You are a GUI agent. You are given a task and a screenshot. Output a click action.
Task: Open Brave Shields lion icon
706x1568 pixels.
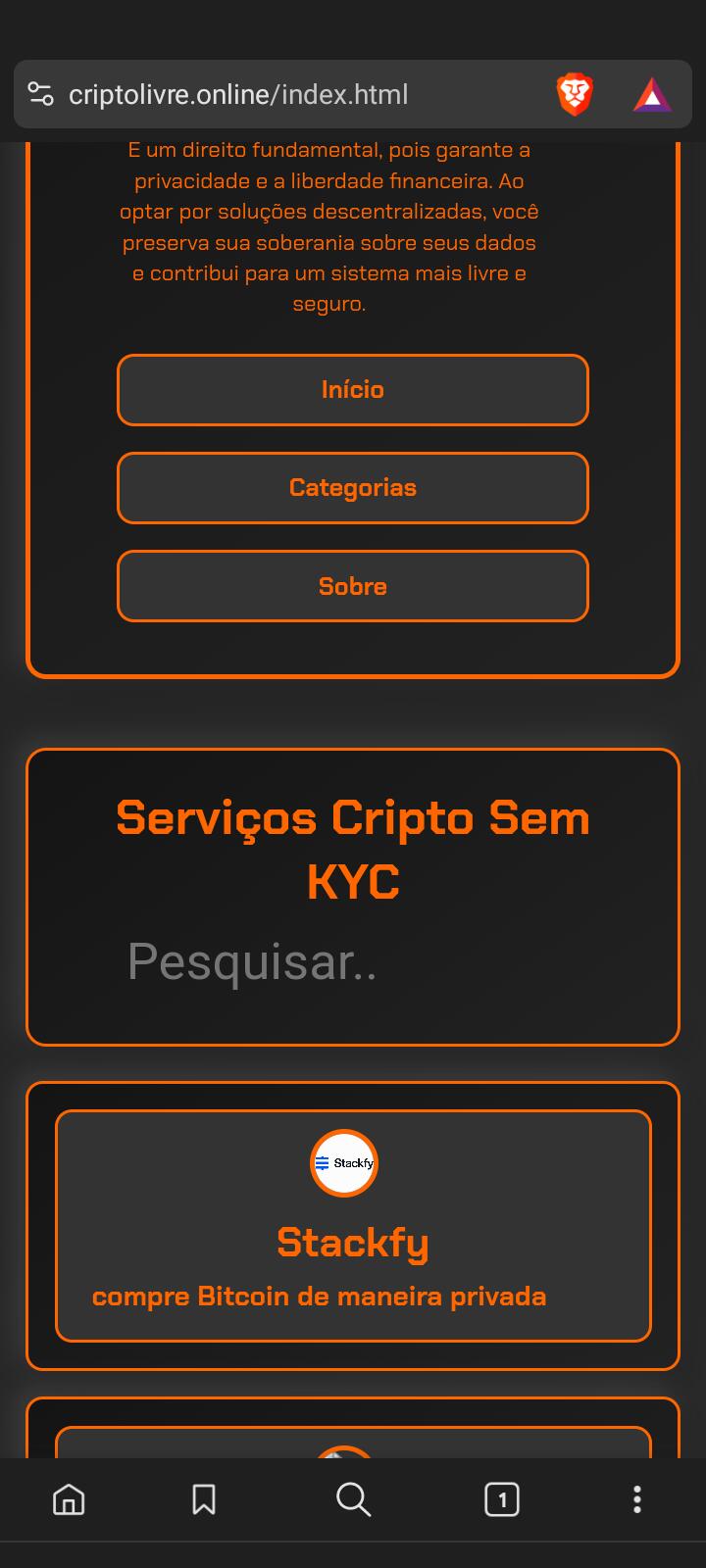[x=576, y=95]
